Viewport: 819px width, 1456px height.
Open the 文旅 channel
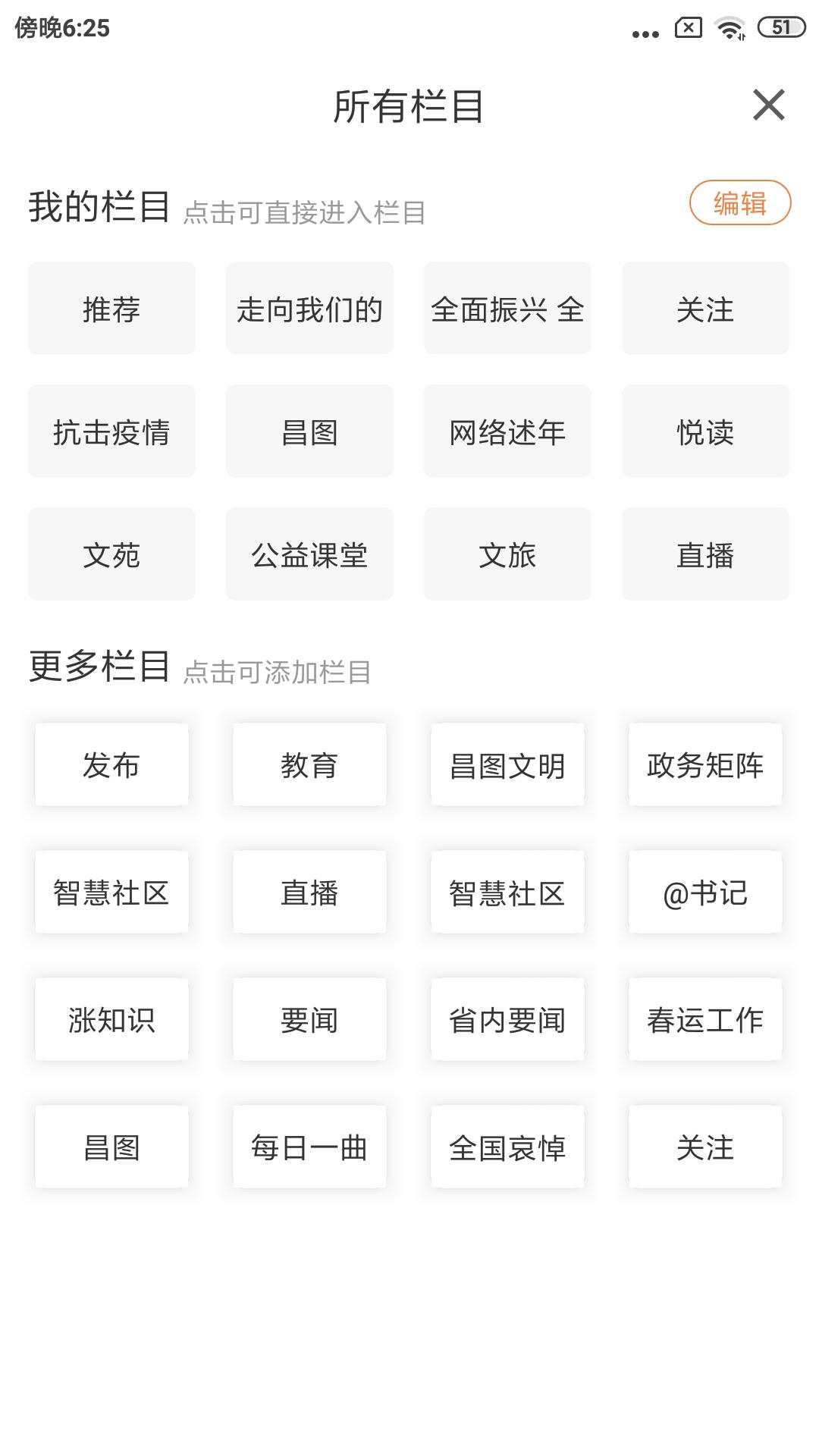coord(507,554)
